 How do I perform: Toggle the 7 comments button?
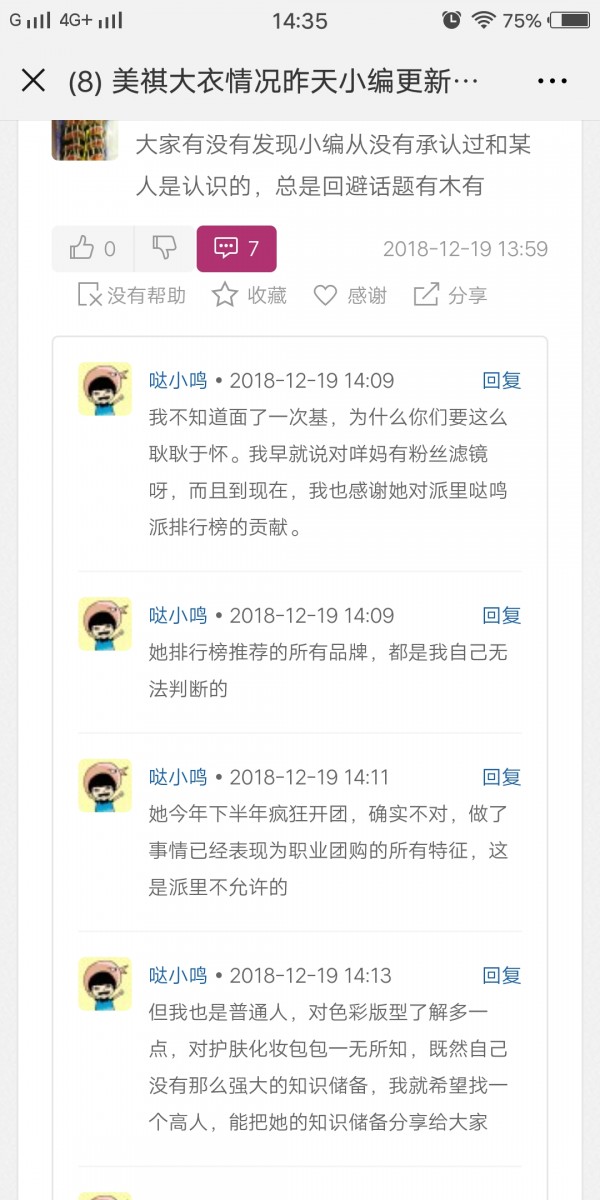[x=237, y=248]
